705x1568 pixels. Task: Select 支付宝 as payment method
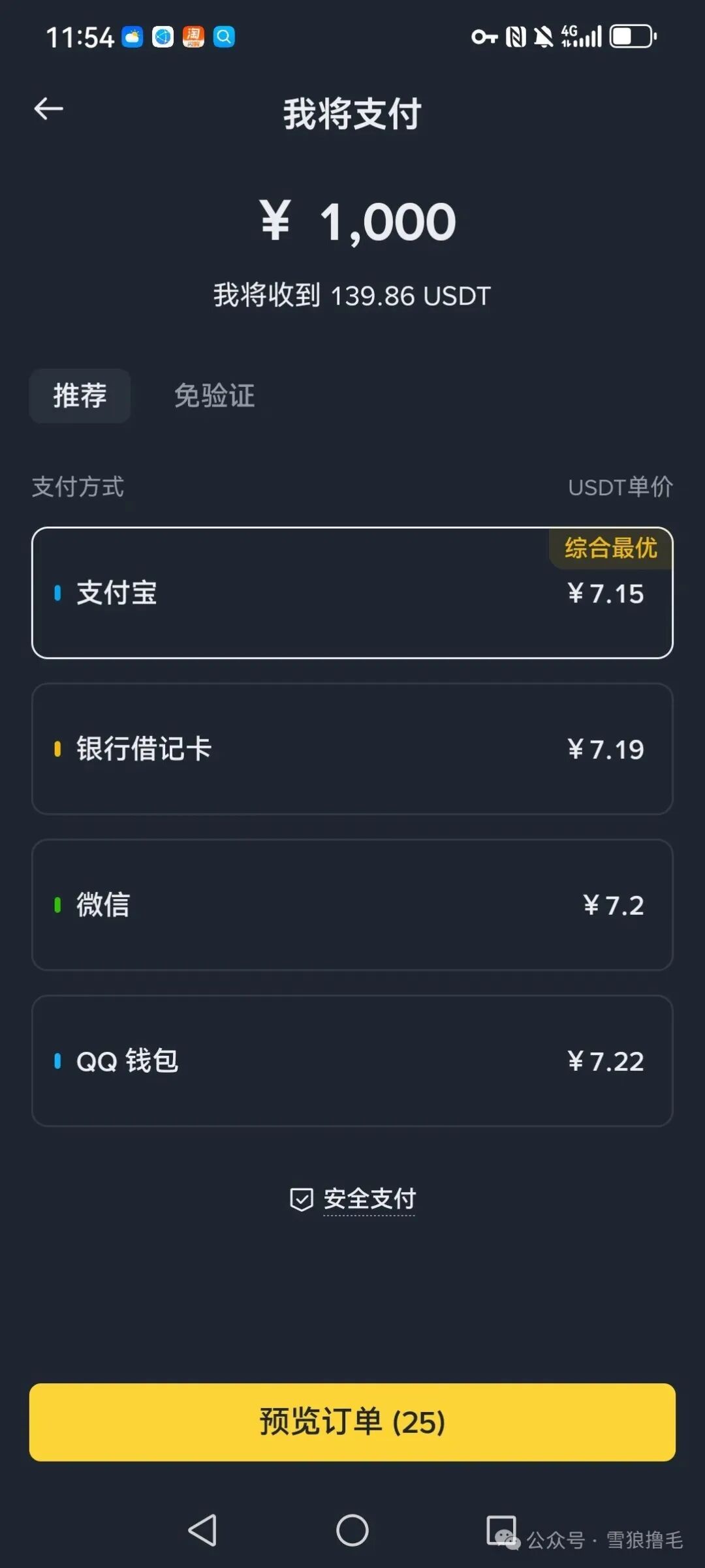pos(352,592)
